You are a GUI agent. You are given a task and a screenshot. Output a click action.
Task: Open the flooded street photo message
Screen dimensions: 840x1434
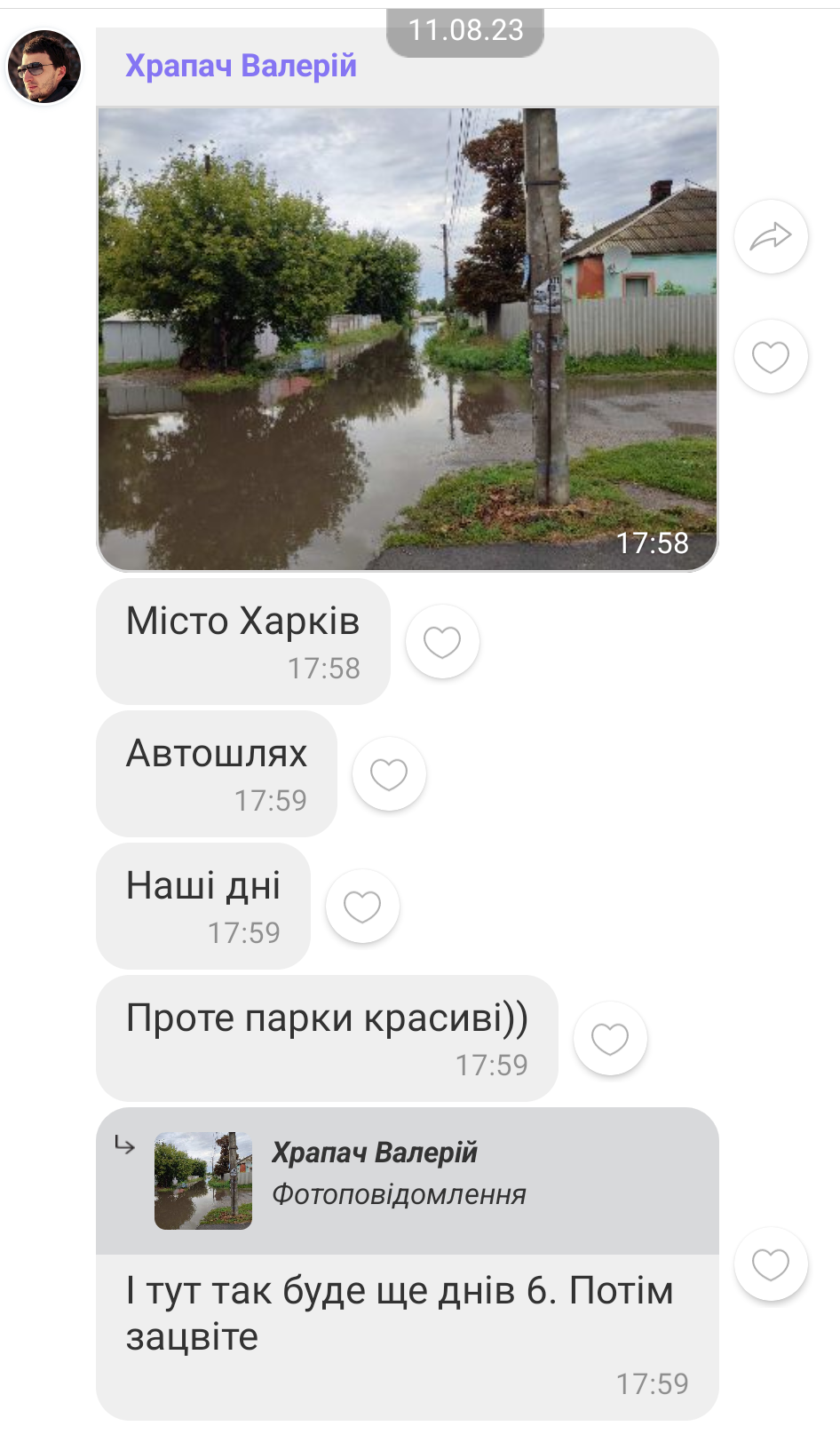(407, 338)
